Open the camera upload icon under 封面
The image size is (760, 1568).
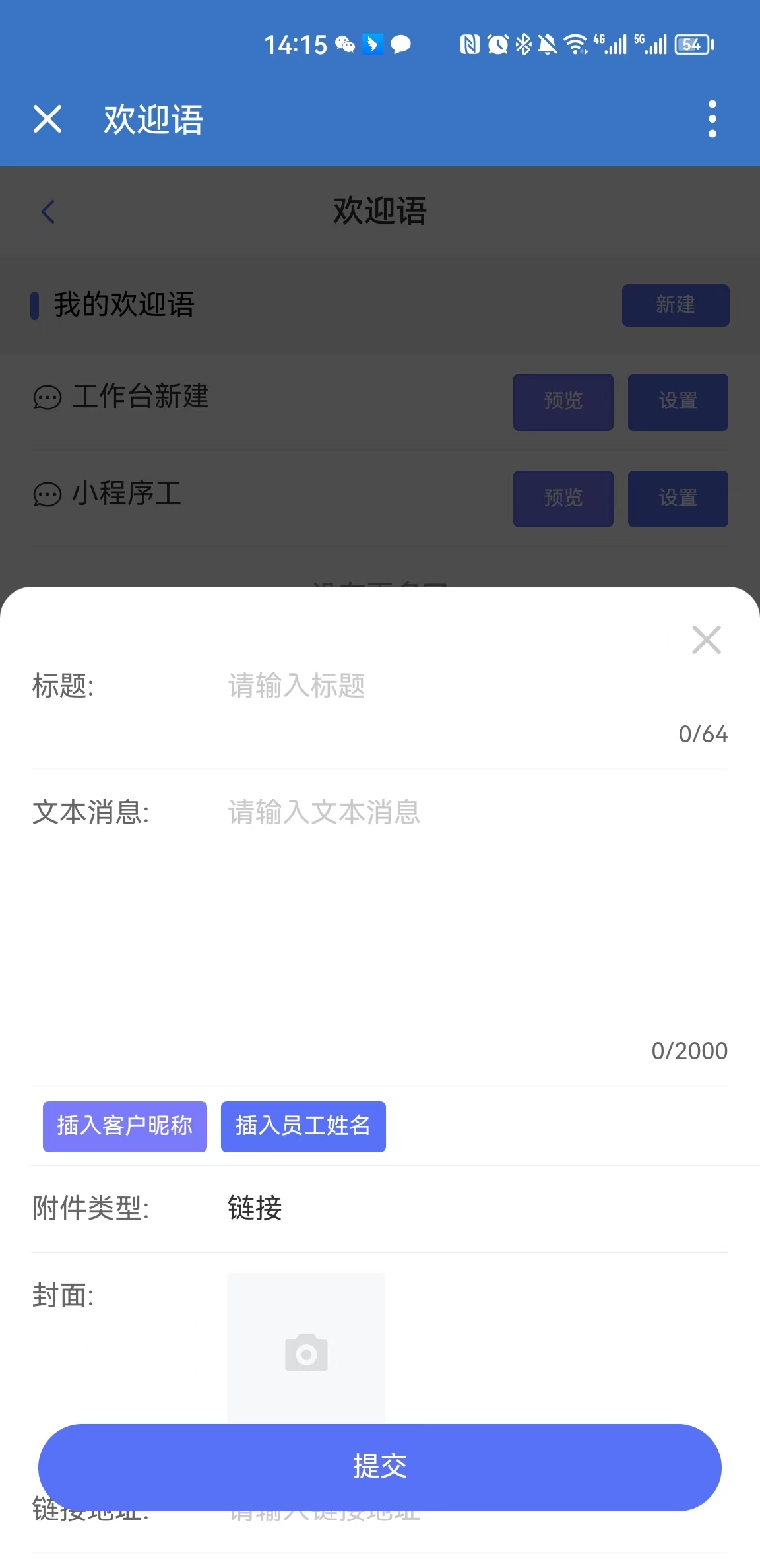tap(305, 1352)
